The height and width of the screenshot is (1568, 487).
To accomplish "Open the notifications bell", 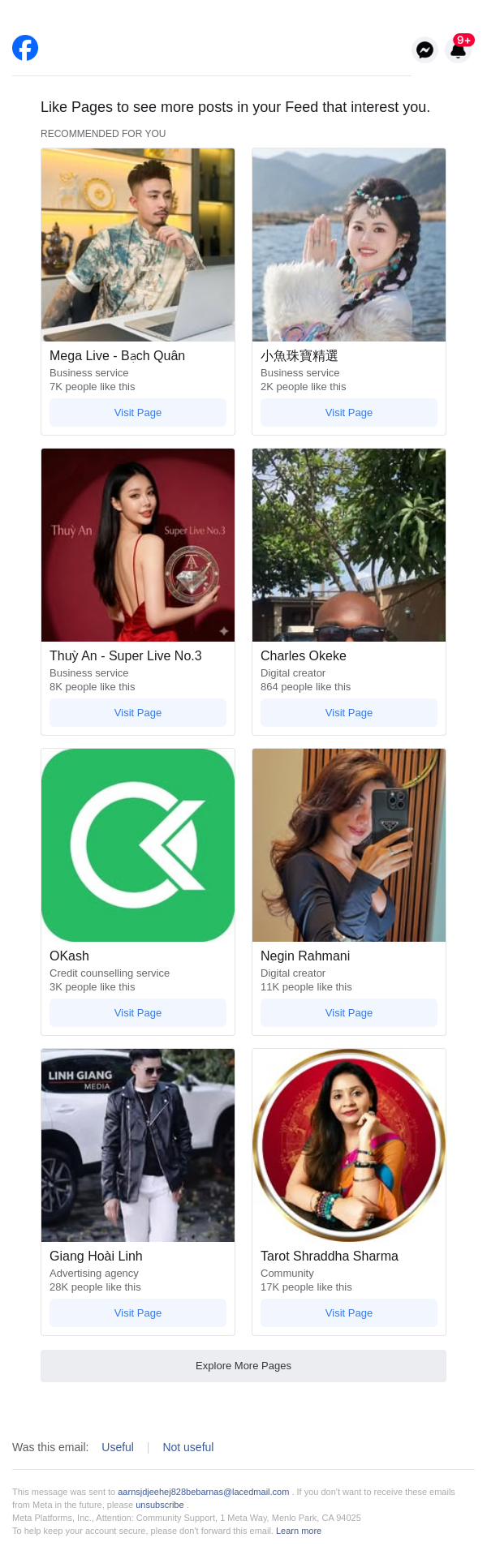I will point(458,50).
